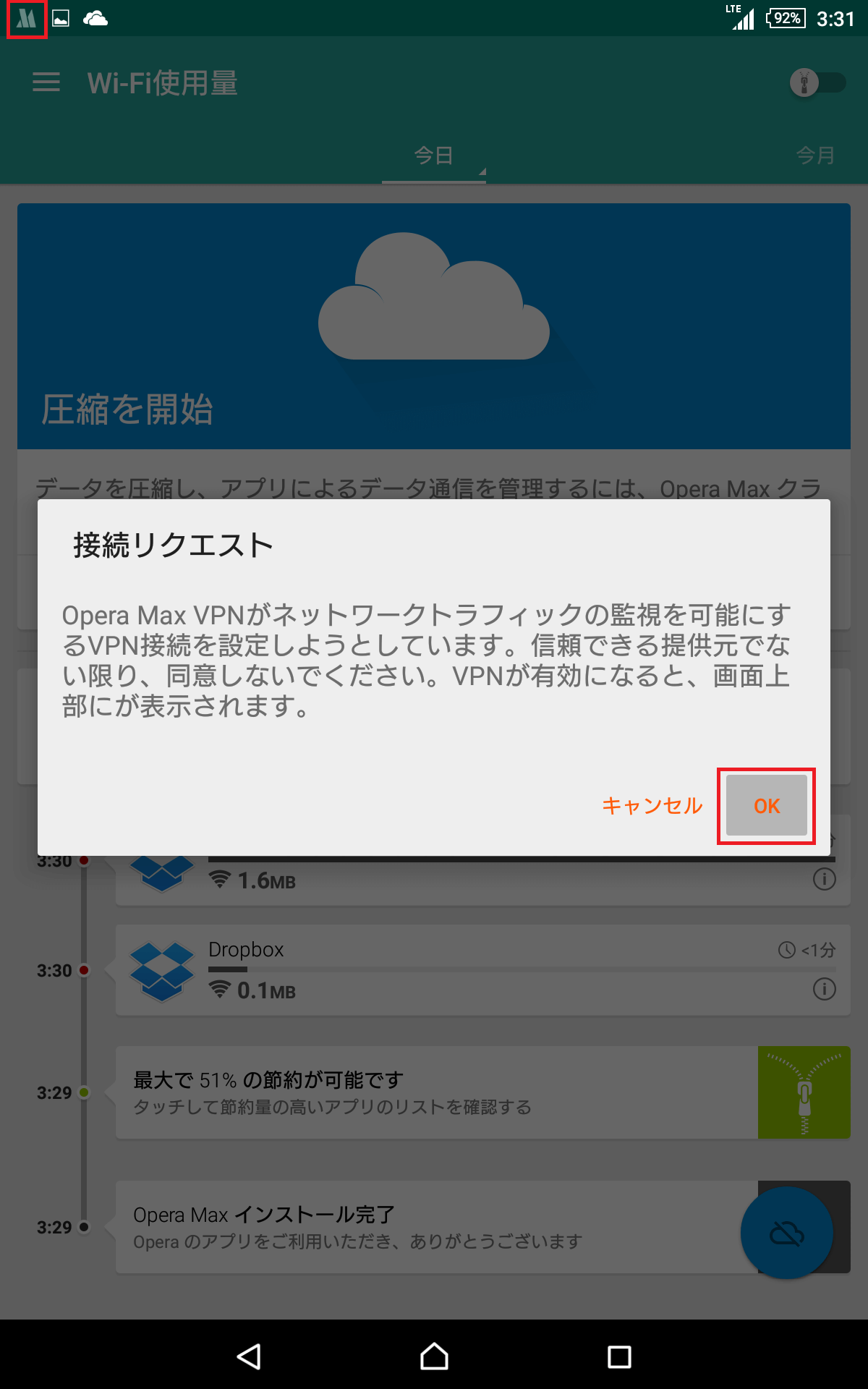The height and width of the screenshot is (1389, 868).
Task: Confirm the VPN connection request with OK
Action: tap(767, 805)
